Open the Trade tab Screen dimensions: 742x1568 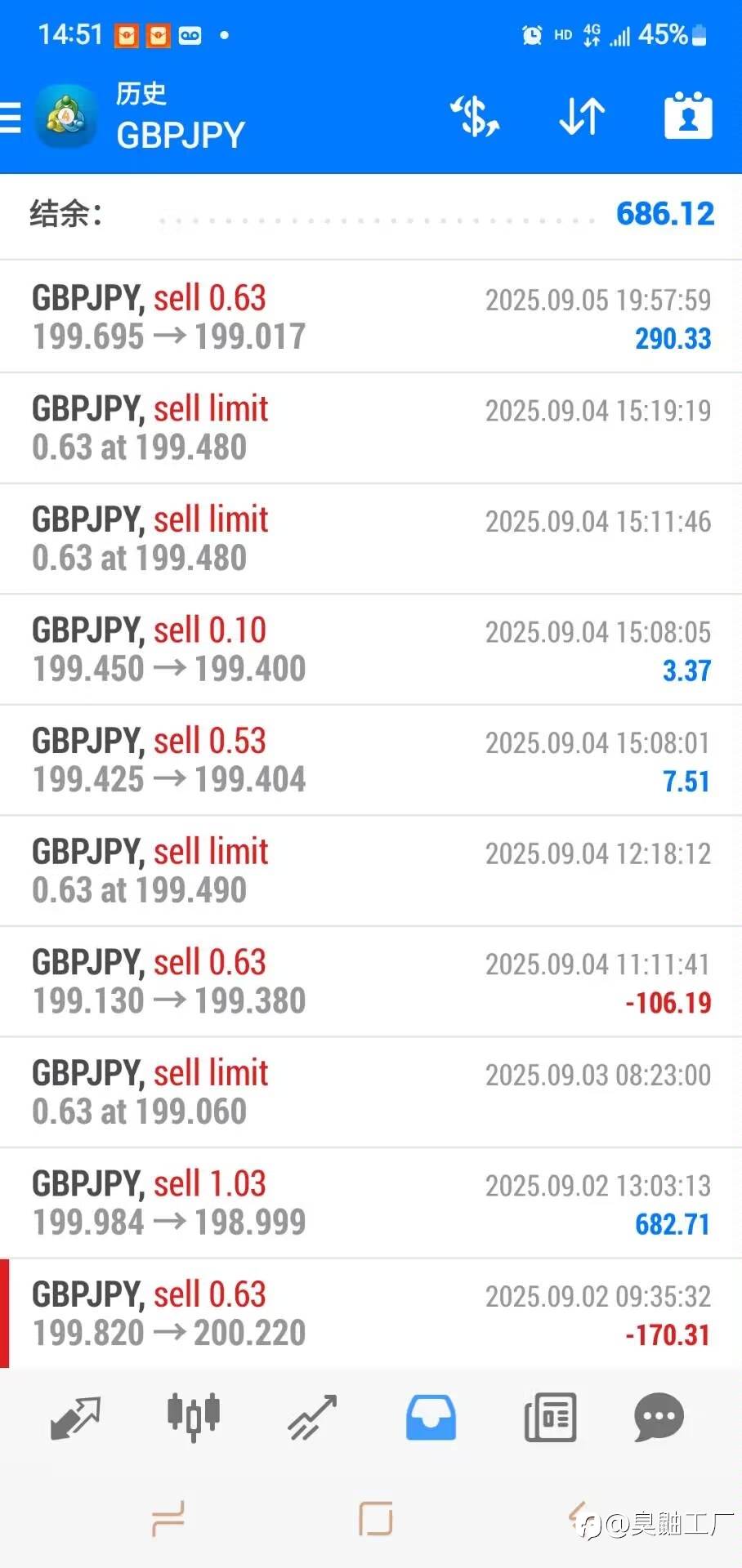pos(312,1417)
